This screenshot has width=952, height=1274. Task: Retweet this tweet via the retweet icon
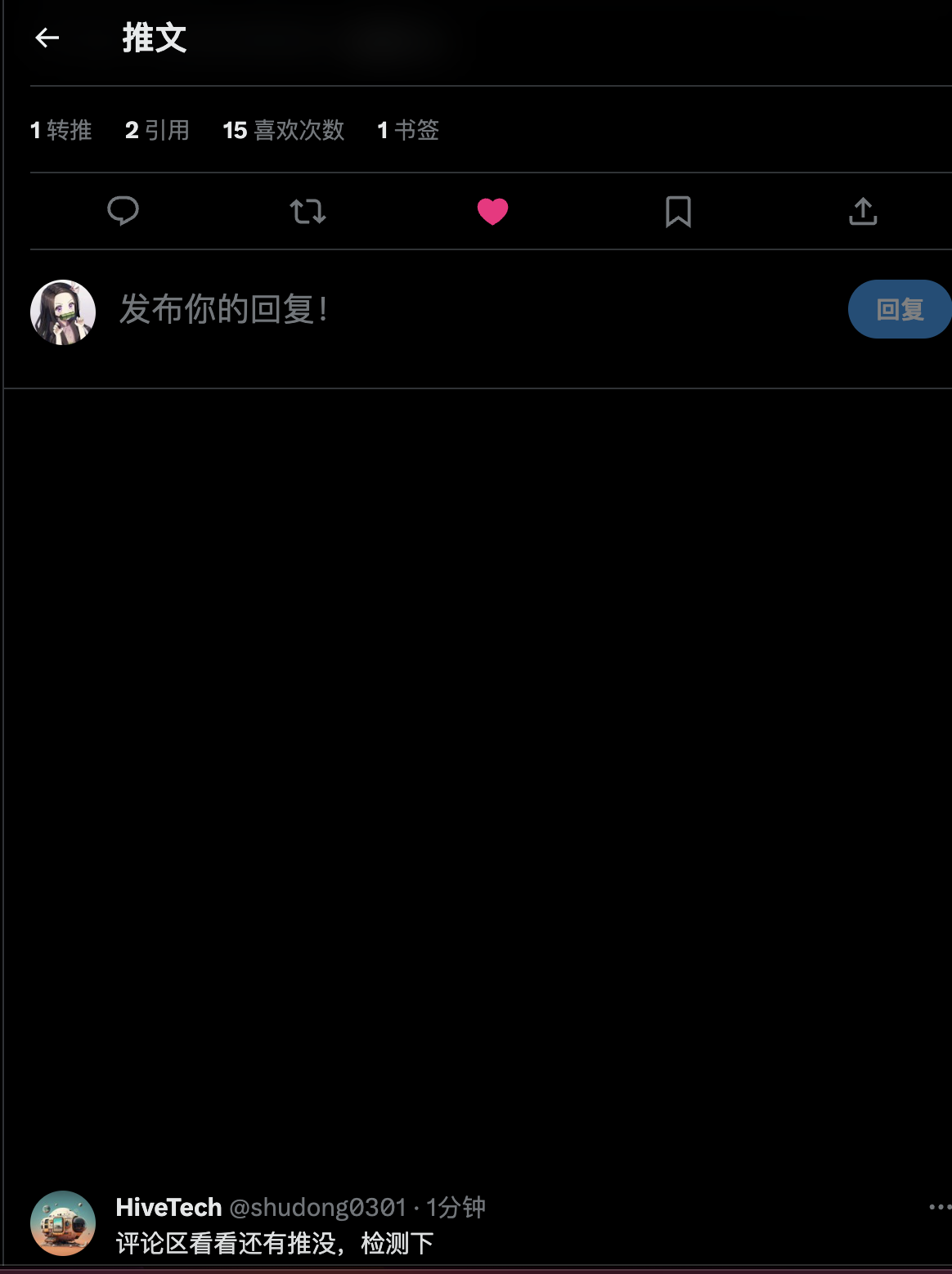click(x=308, y=212)
